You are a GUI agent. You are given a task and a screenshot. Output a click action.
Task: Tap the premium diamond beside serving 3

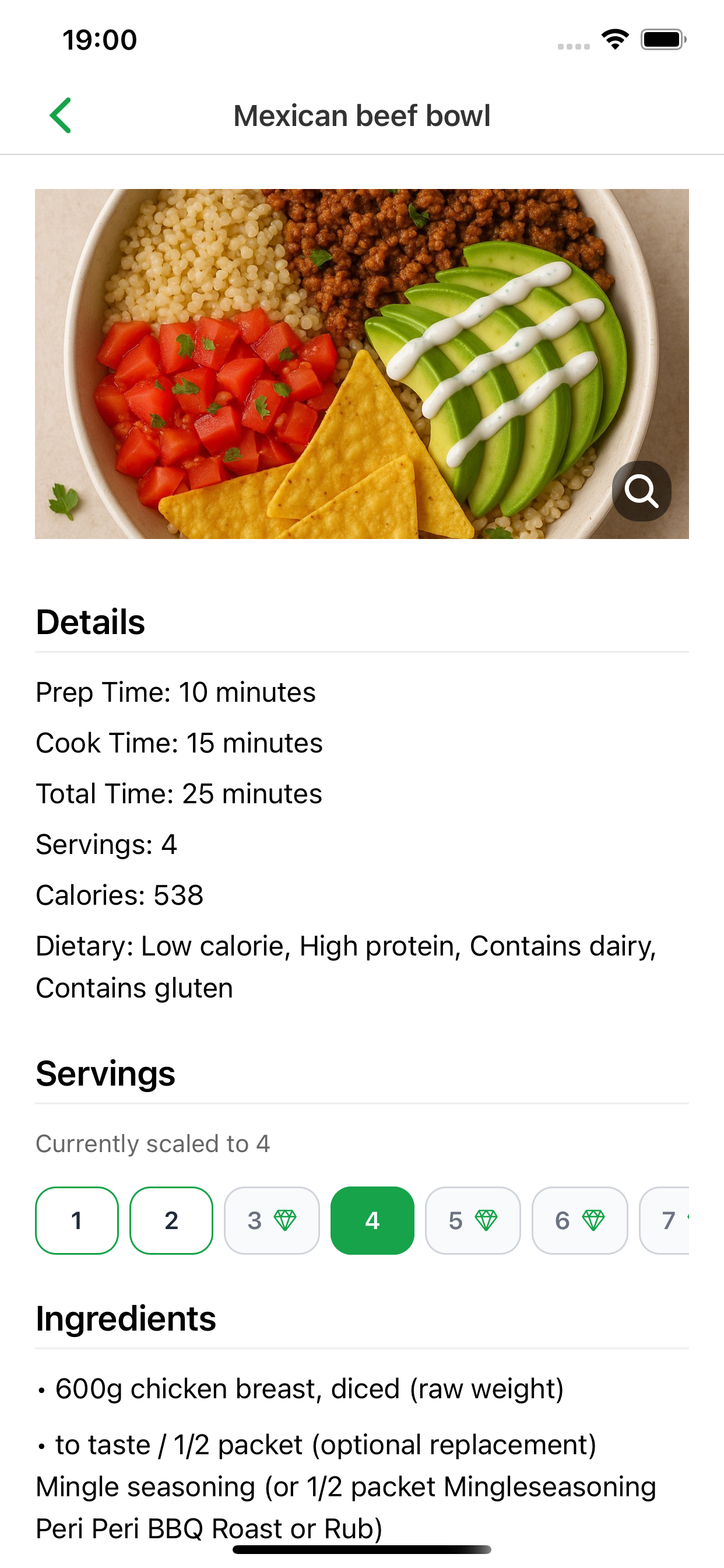click(x=287, y=1220)
